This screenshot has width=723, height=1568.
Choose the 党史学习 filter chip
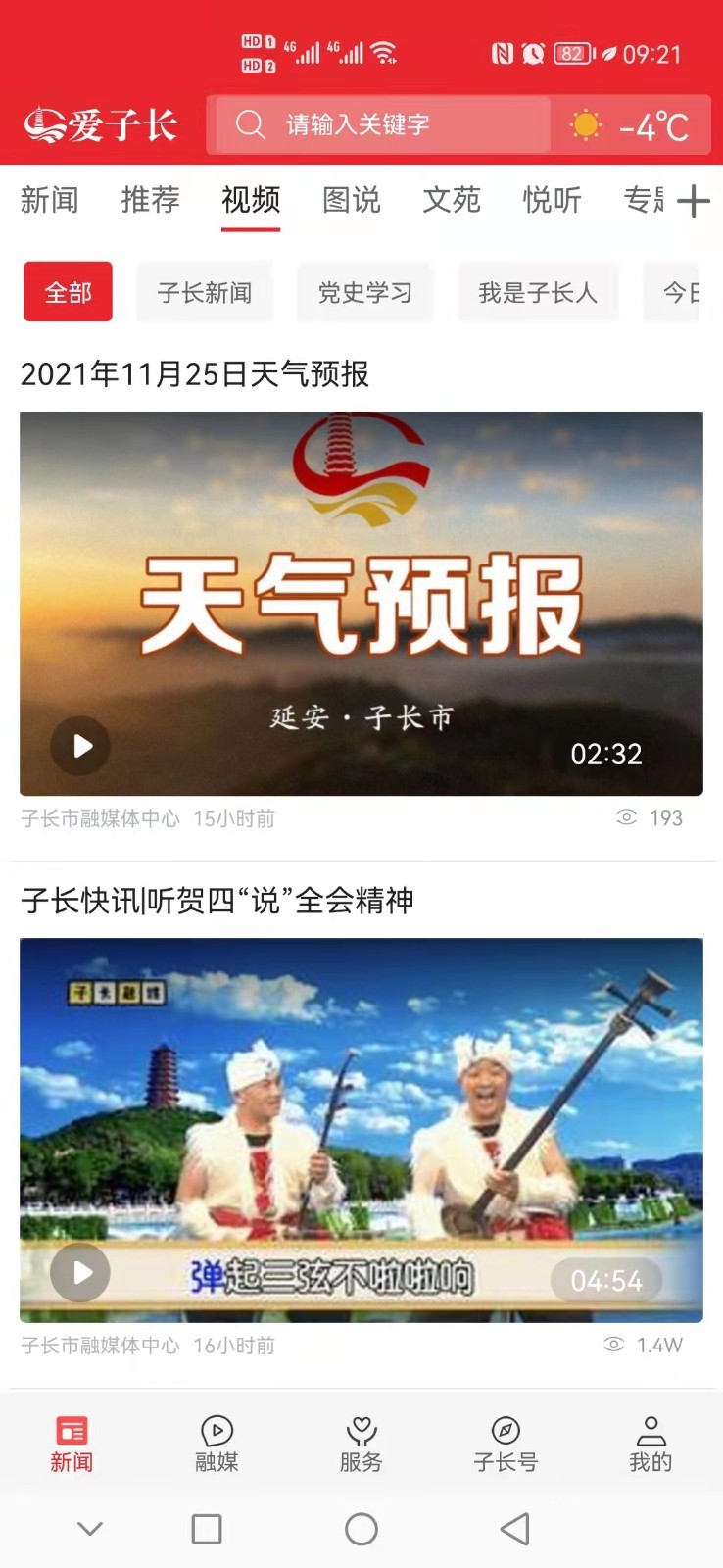coord(365,292)
